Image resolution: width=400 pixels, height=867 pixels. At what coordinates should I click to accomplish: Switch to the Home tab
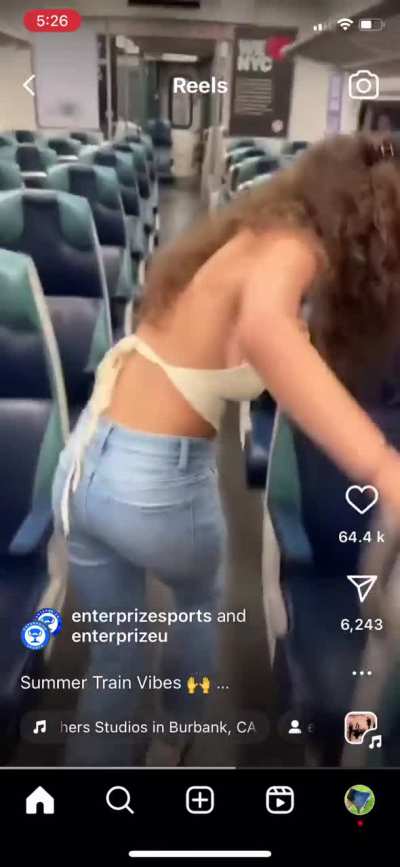pos(40,800)
